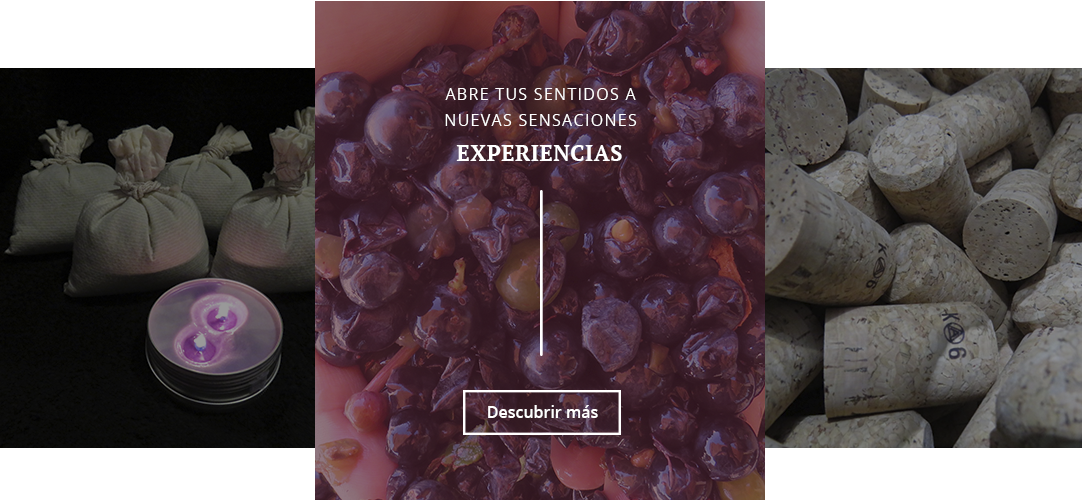
Task: Open the wine corks image tile
Action: (x=923, y=257)
